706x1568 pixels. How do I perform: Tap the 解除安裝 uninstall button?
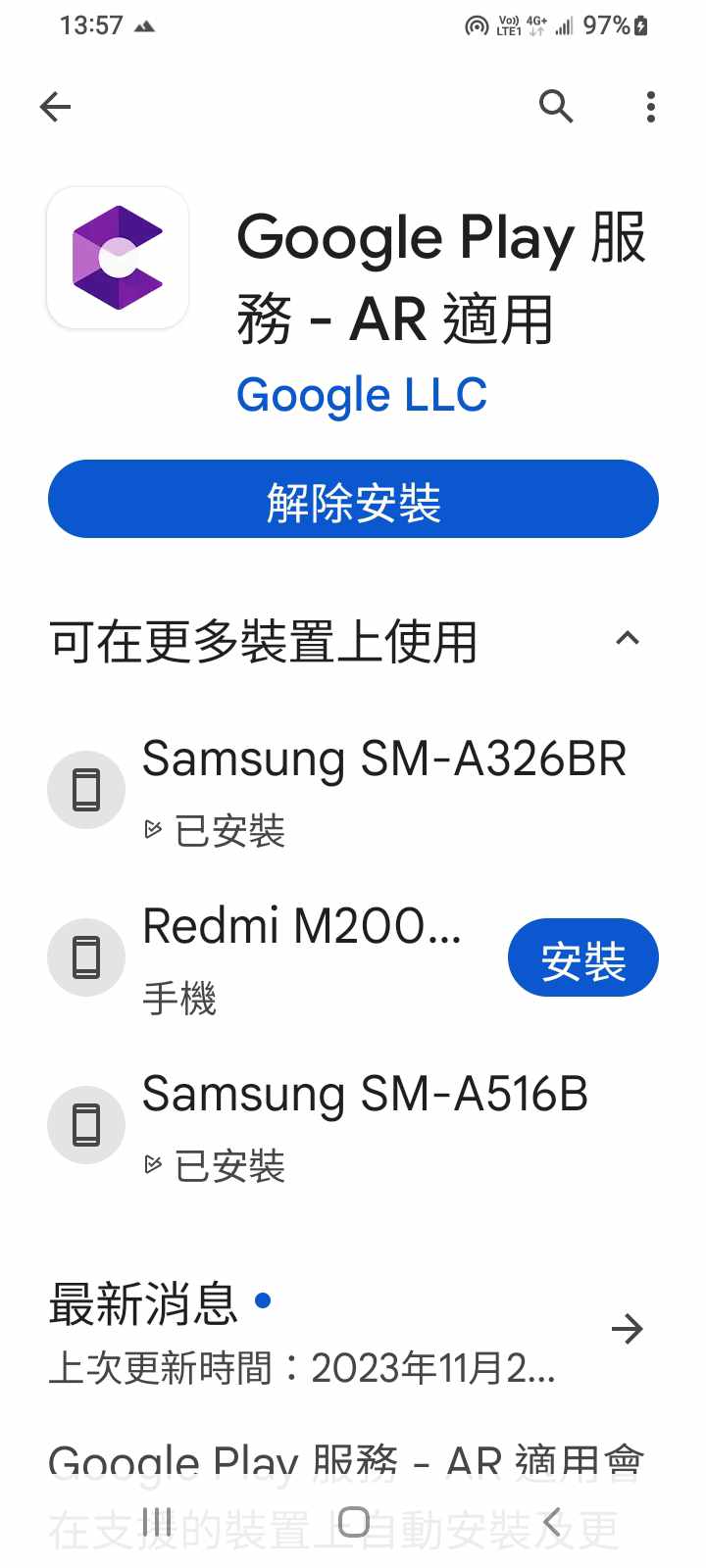pyautogui.click(x=353, y=500)
